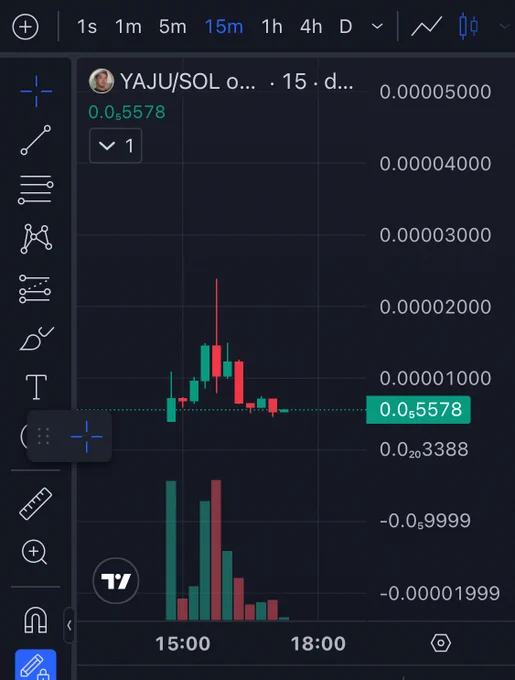Switch to the 1s timeframe
Viewport: 515px width, 680px height.
(87, 27)
